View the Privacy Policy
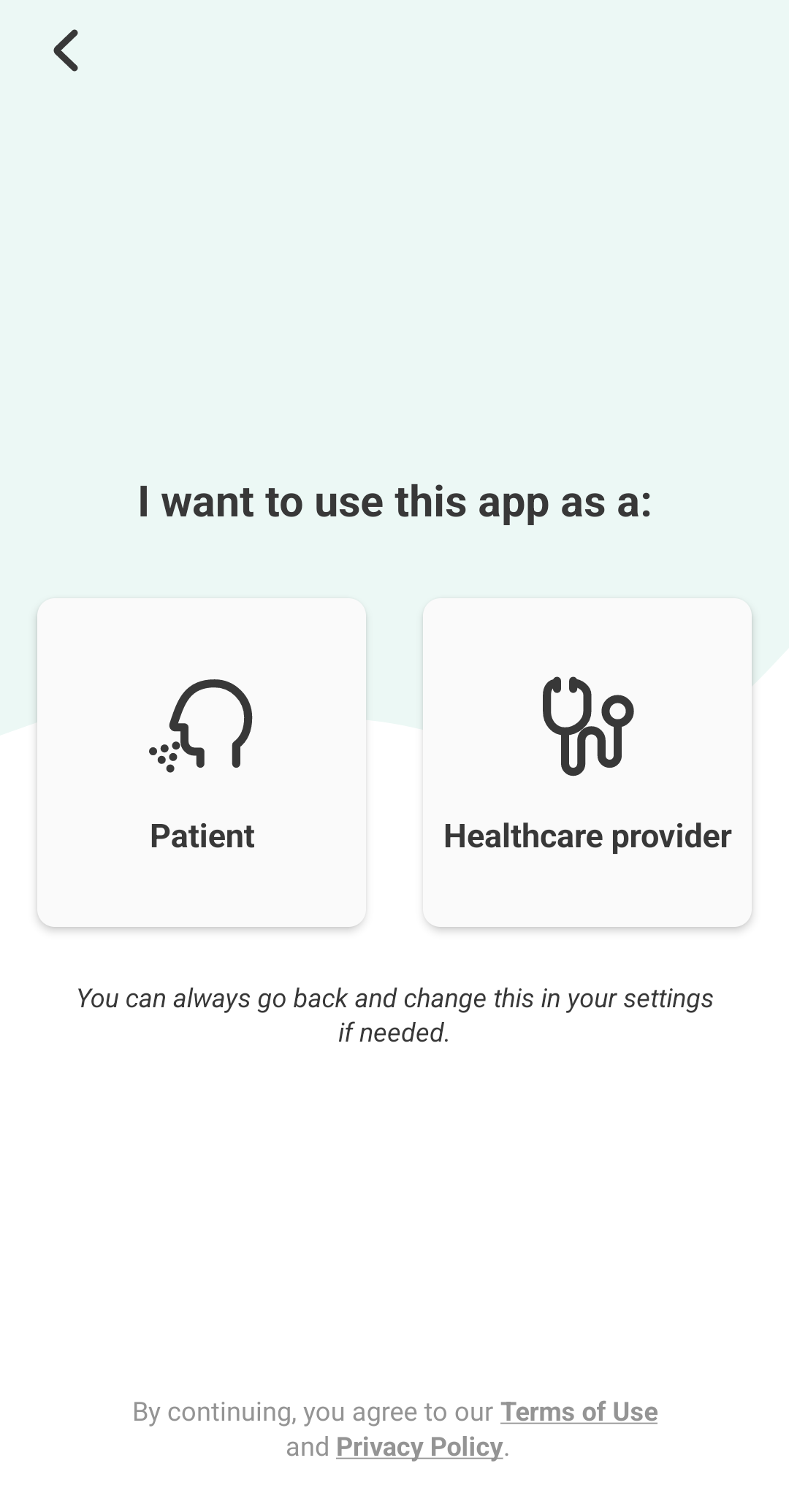Image resolution: width=789 pixels, height=1512 pixels. coord(419,1447)
